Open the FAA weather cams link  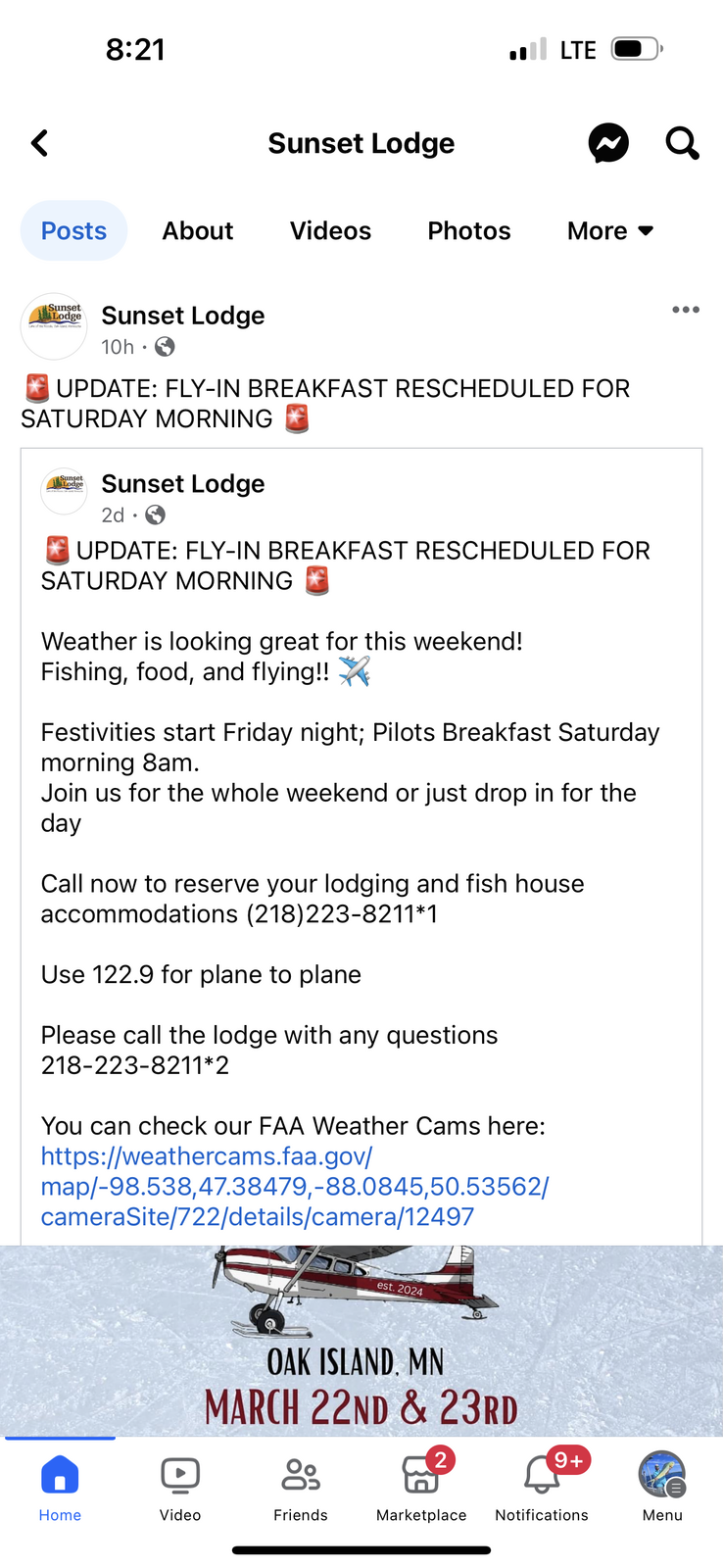coord(294,1186)
